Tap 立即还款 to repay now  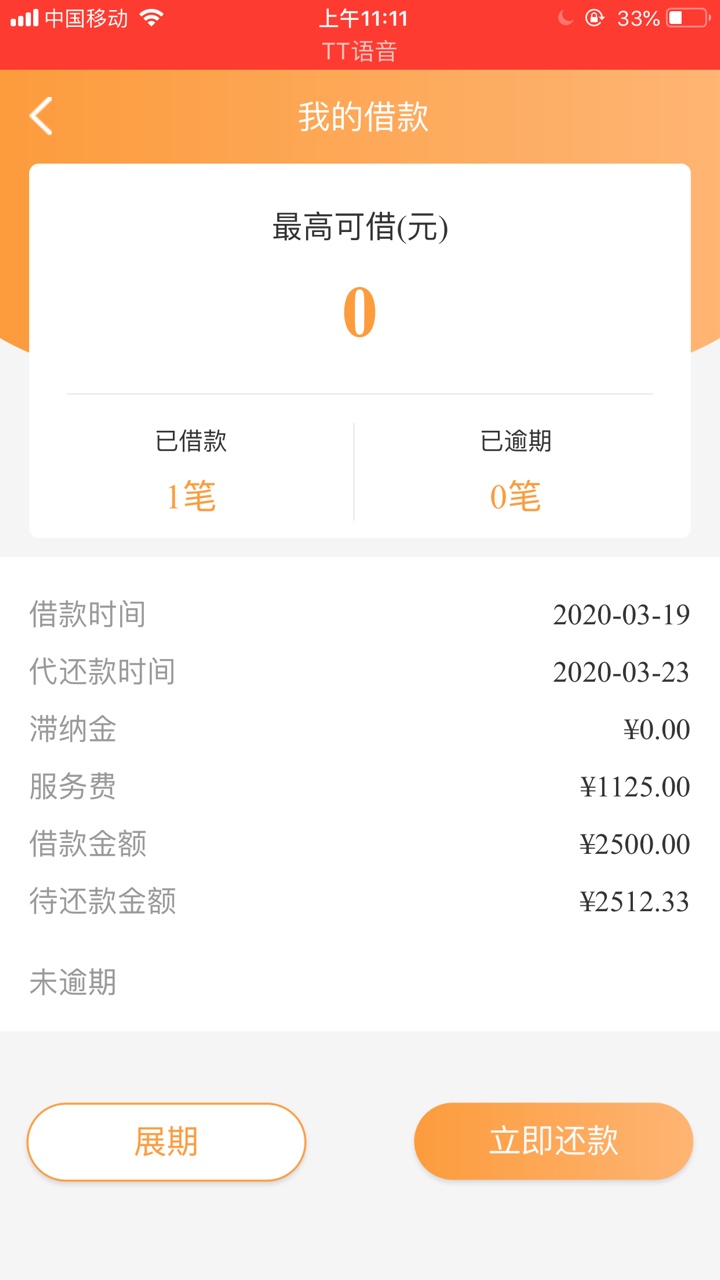point(553,1141)
